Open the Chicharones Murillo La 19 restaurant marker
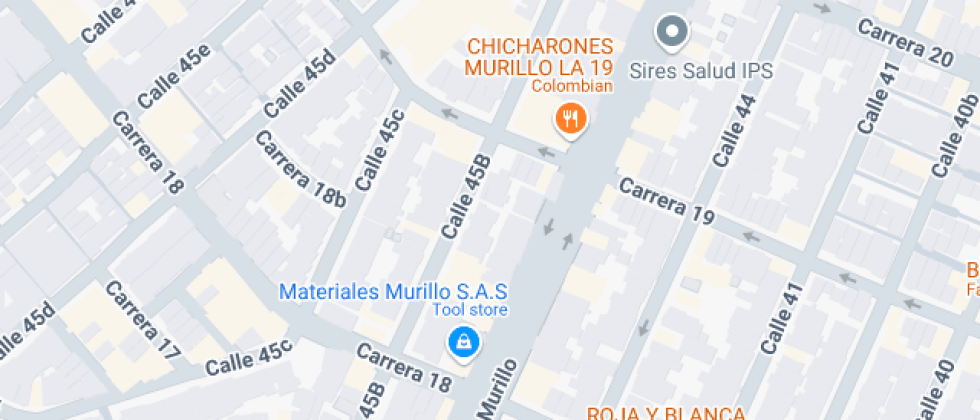Screen dimensions: 980x420 570,120
